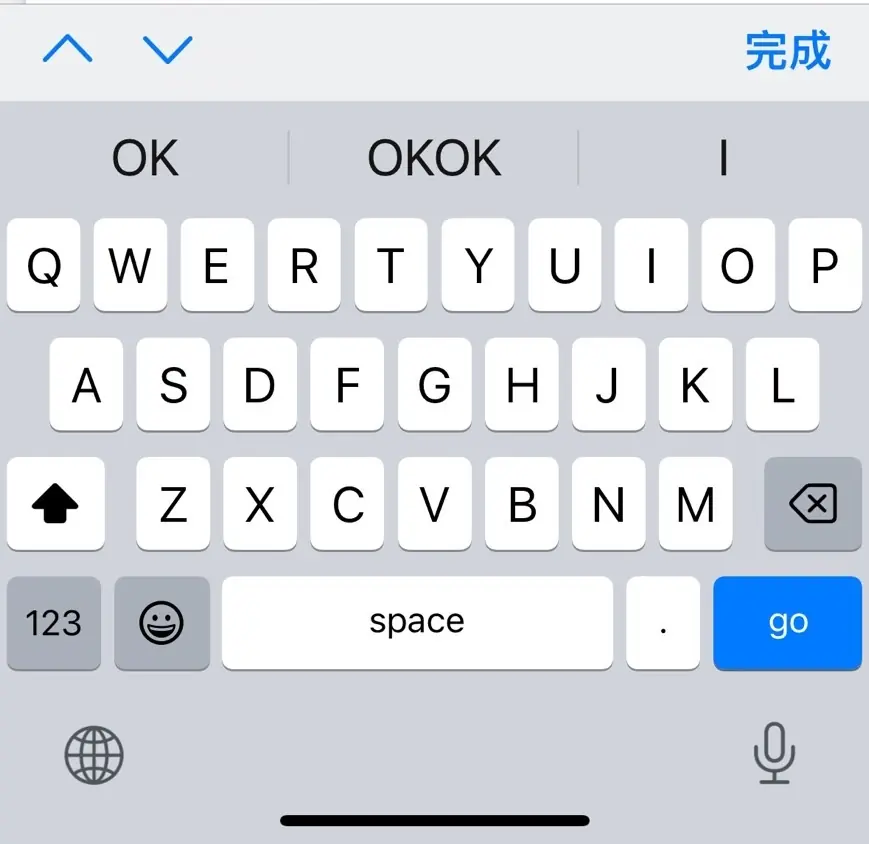
Task: Type a period with the dot key
Action: click(x=663, y=622)
